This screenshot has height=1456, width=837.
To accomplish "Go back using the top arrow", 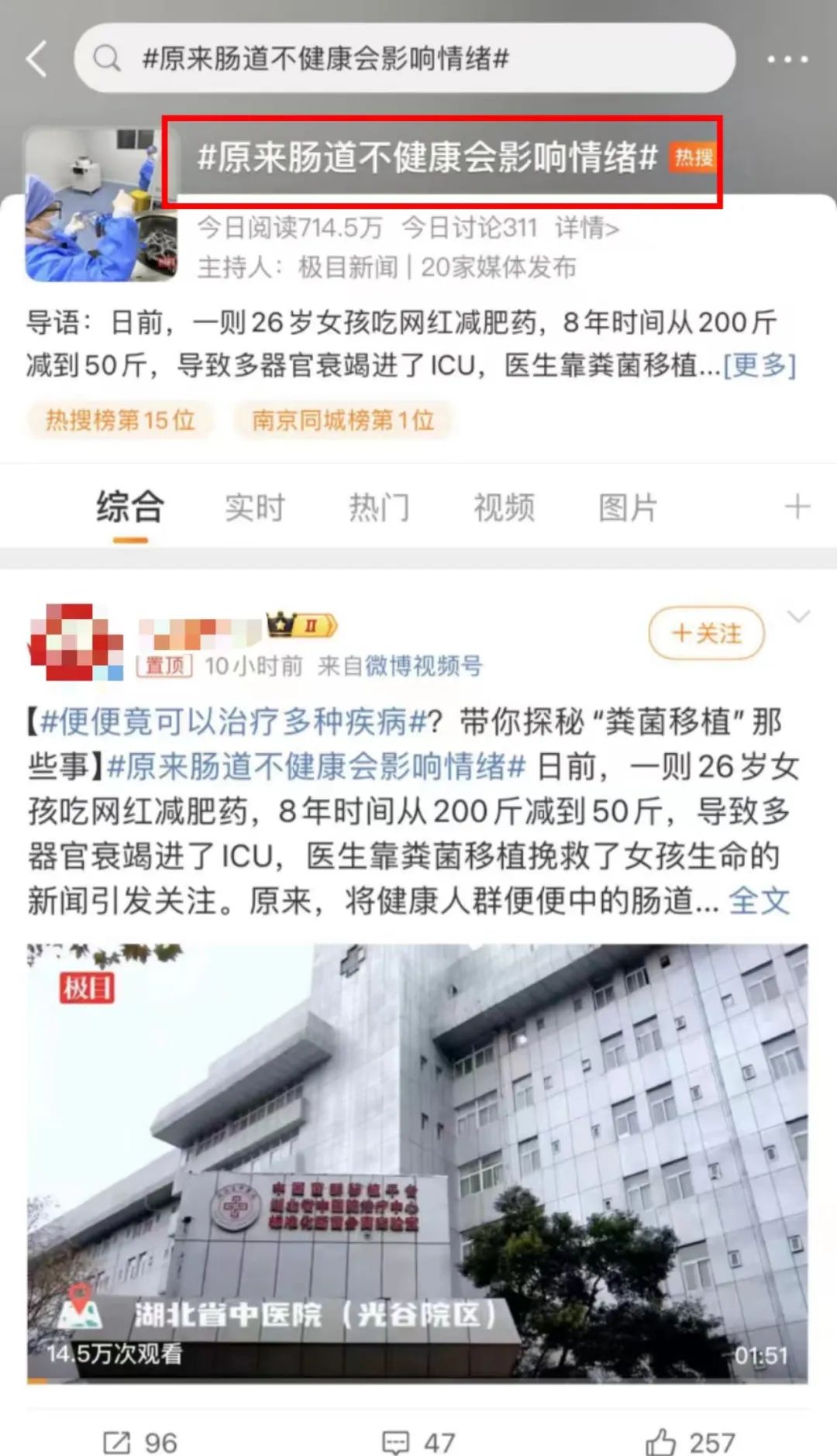I will coord(36,59).
